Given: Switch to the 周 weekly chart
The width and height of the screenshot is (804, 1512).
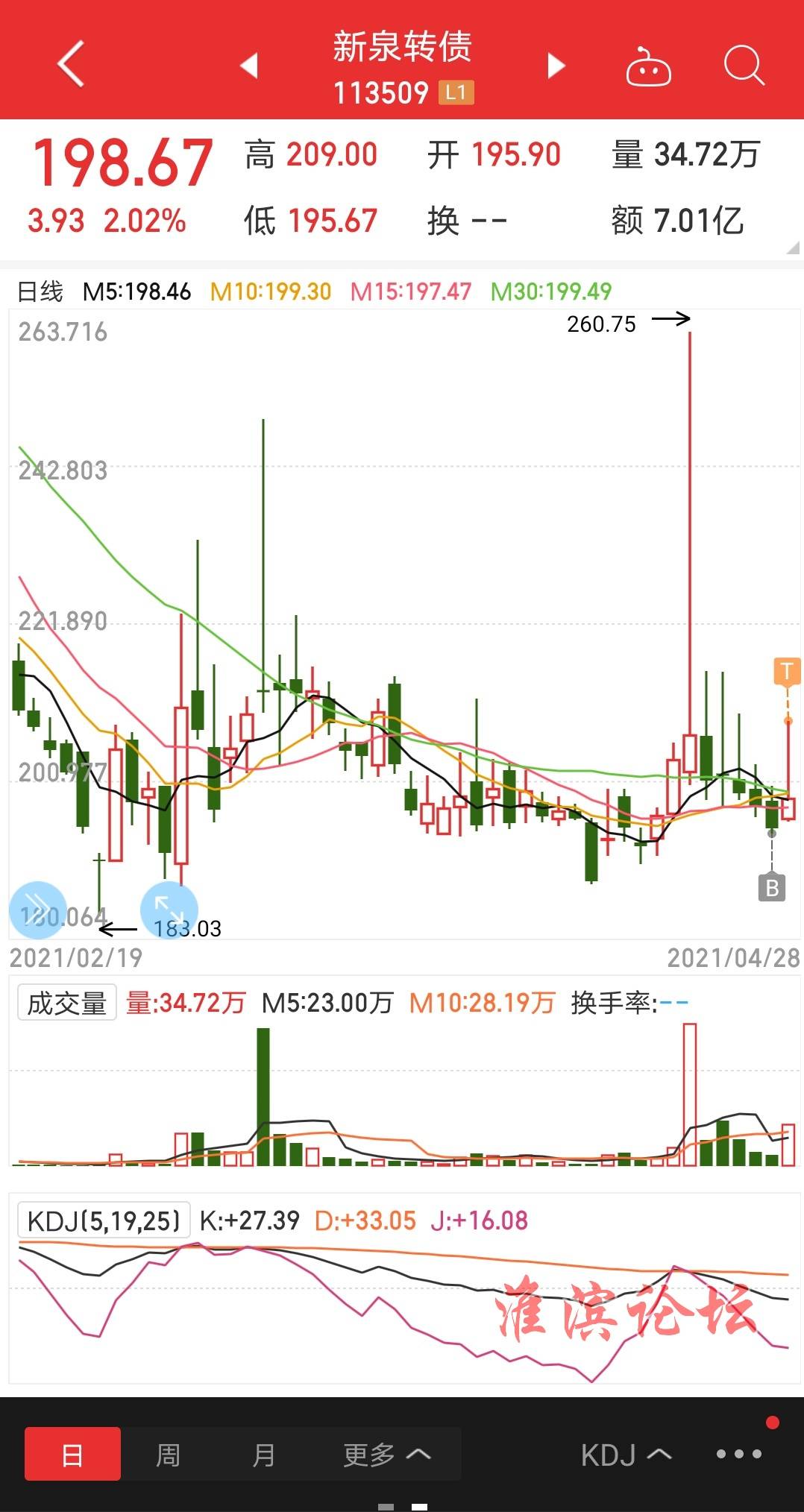Looking at the screenshot, I should tap(168, 1455).
